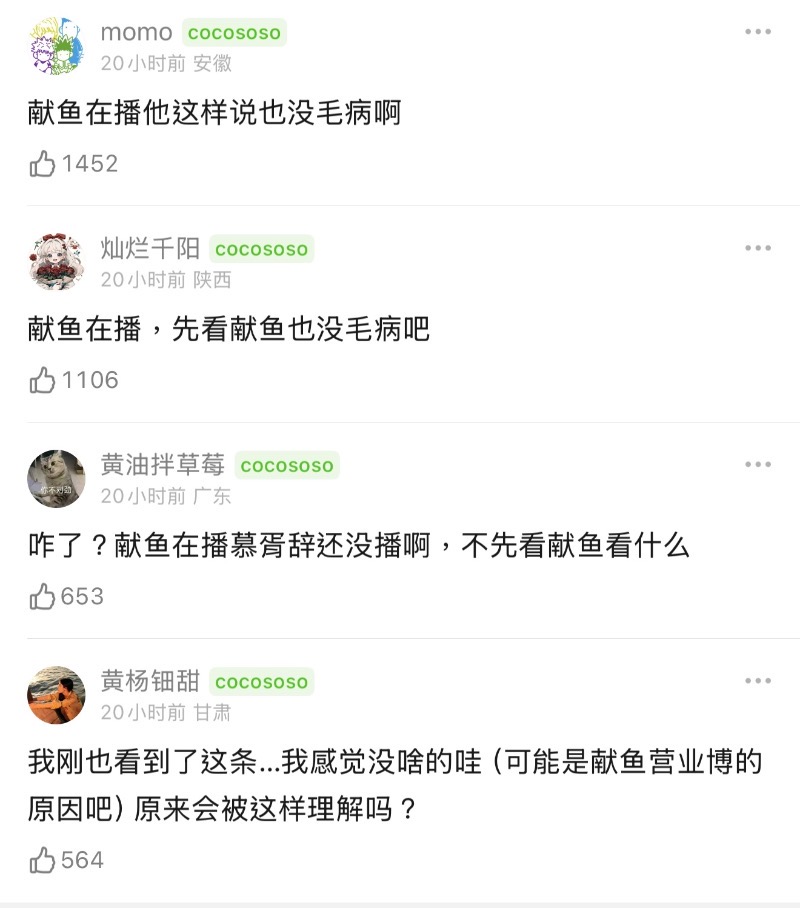Viewport: 800px width, 908px height.
Task: Open the cocososo badge beside 黄油拌草莓
Action: tap(287, 466)
